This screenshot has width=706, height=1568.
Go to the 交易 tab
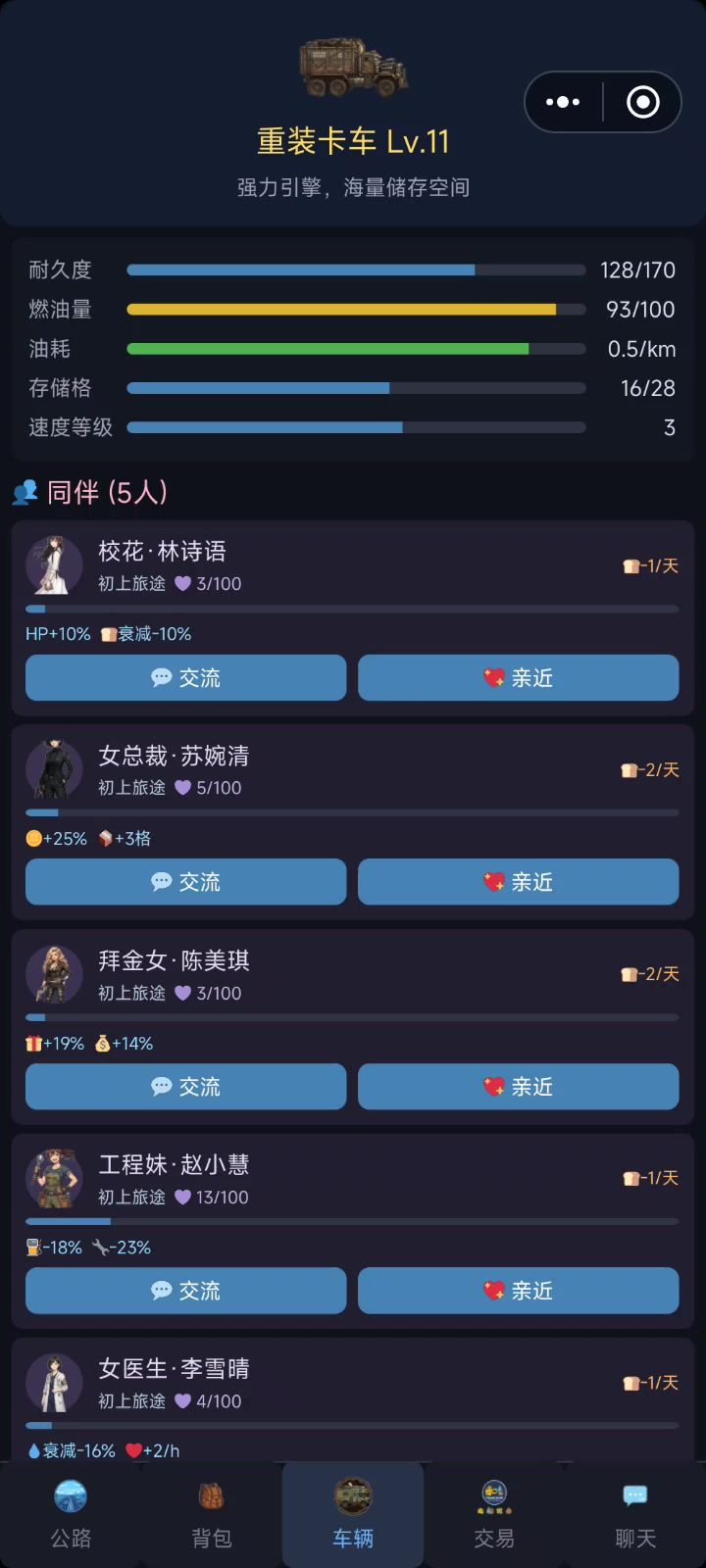click(494, 1514)
